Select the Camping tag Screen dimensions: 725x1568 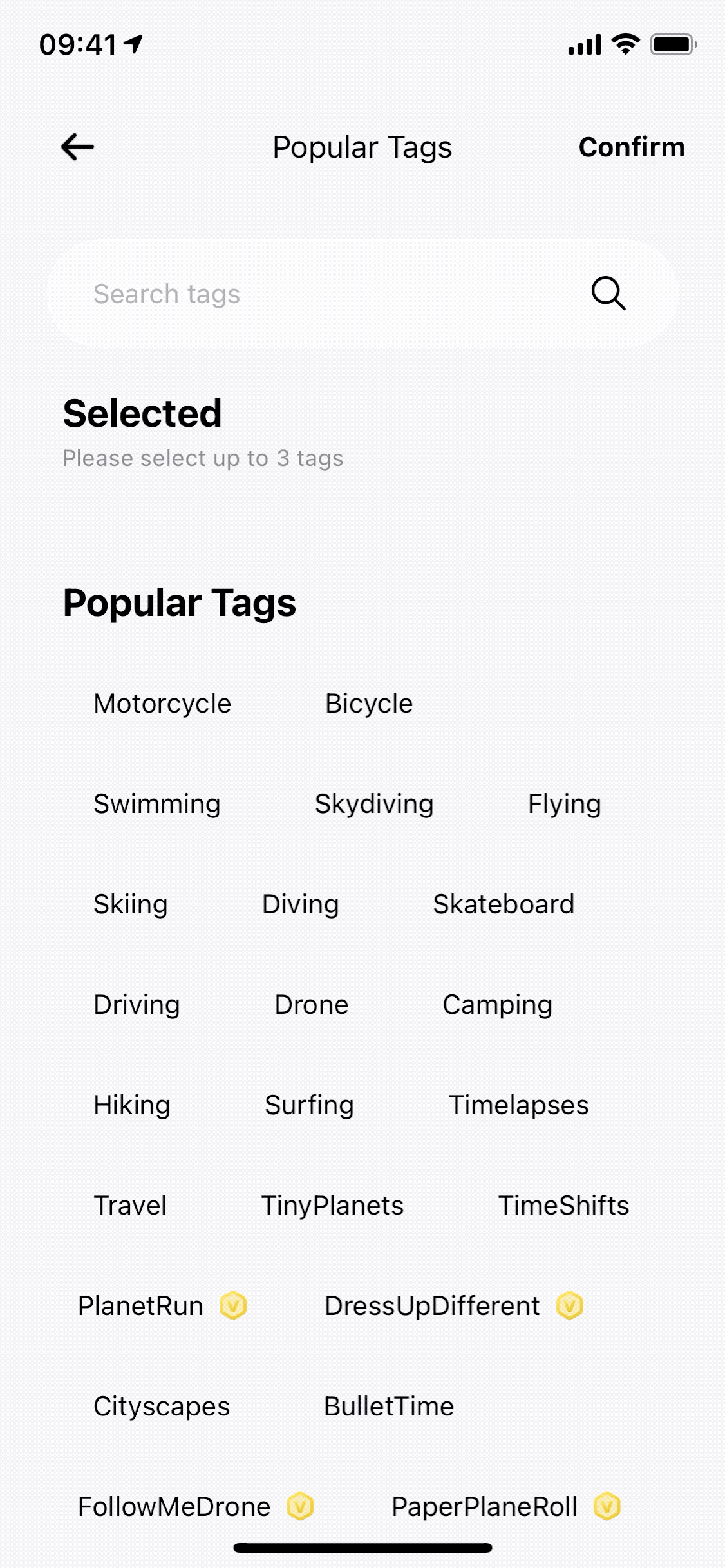[498, 1005]
